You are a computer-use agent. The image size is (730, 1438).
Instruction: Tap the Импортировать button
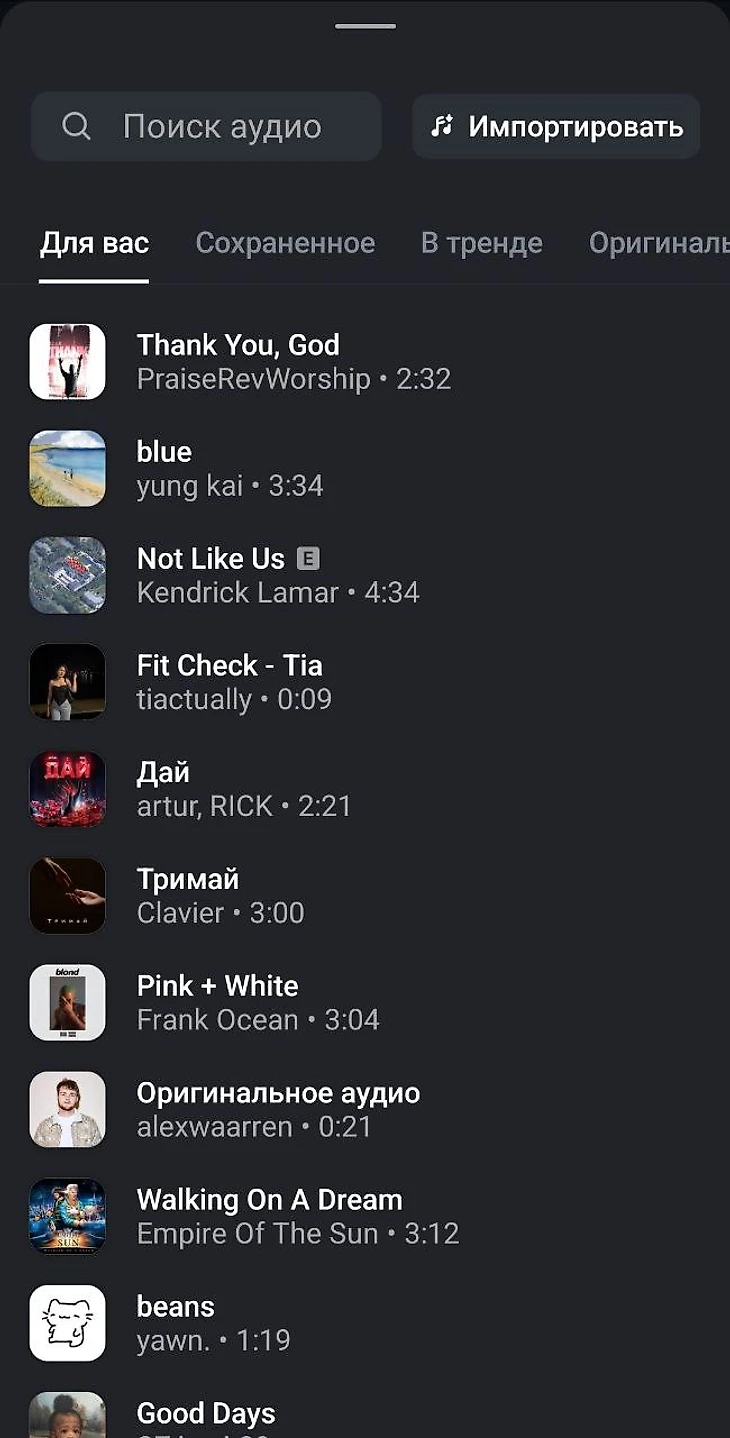[556, 127]
